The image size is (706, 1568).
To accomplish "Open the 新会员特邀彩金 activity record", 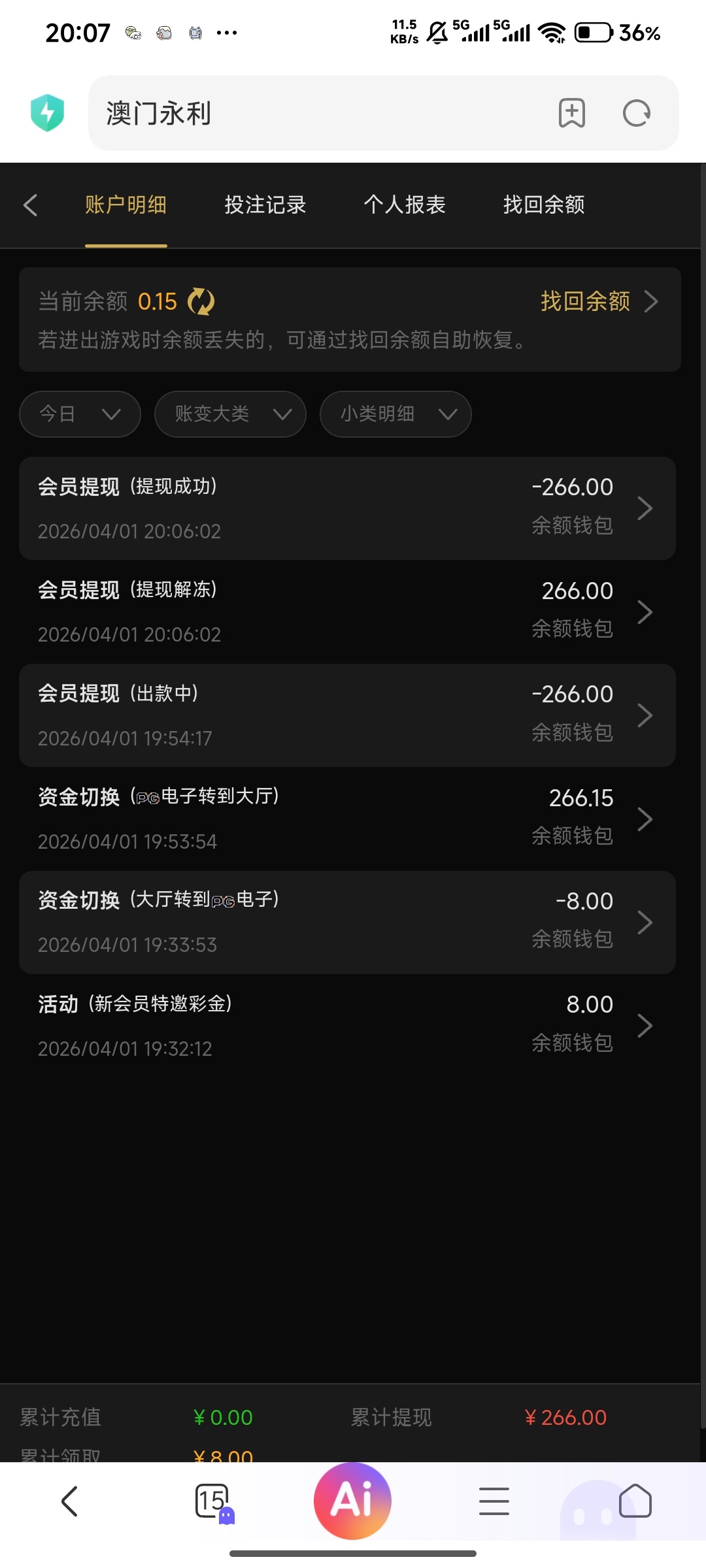I will tap(347, 1026).
